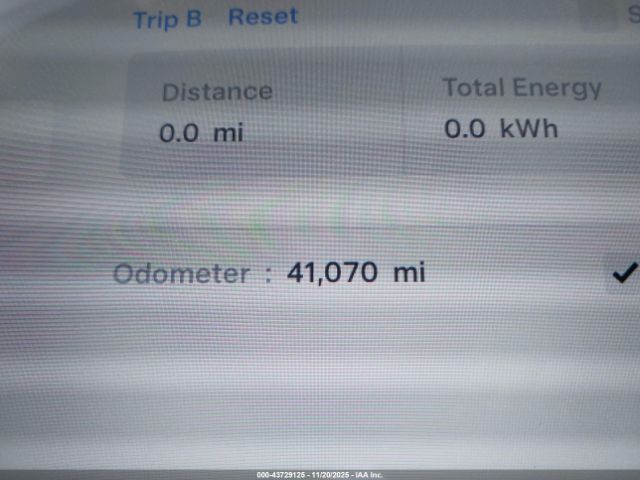Reset the Trip B counter
The height and width of the screenshot is (480, 640).
point(263,17)
